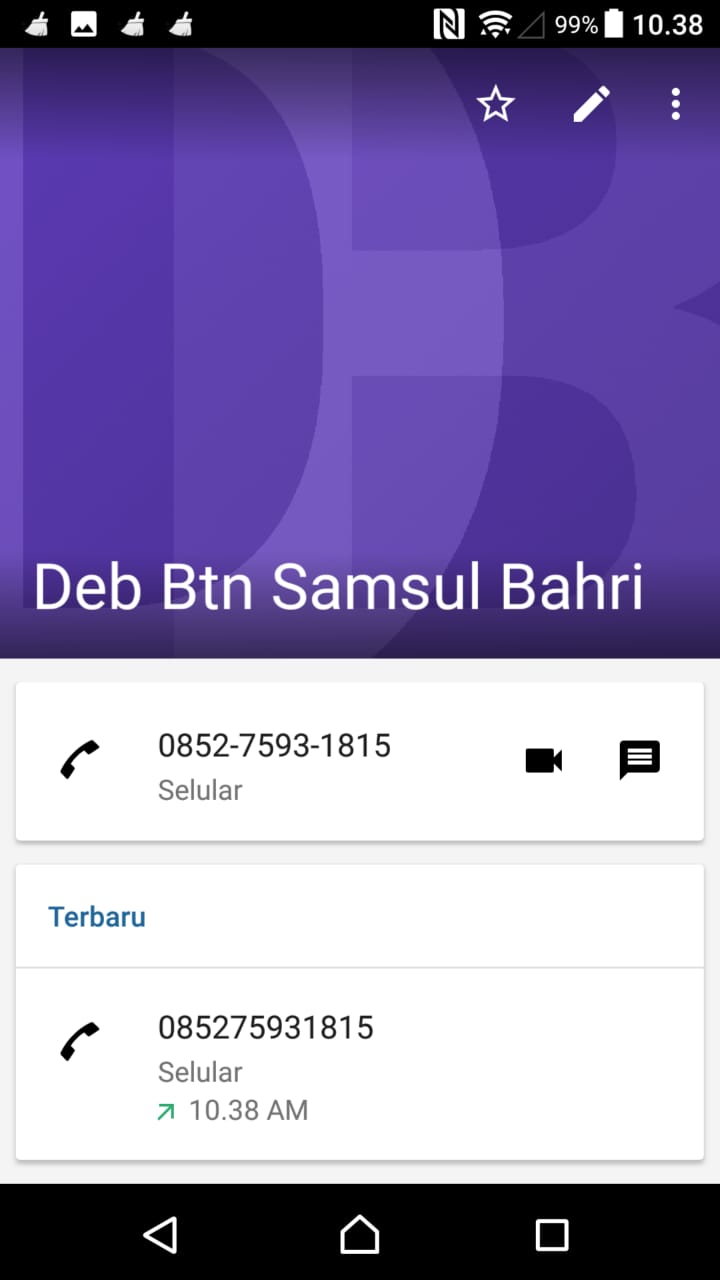
Task: Go back using the system back button
Action: pyautogui.click(x=161, y=1234)
